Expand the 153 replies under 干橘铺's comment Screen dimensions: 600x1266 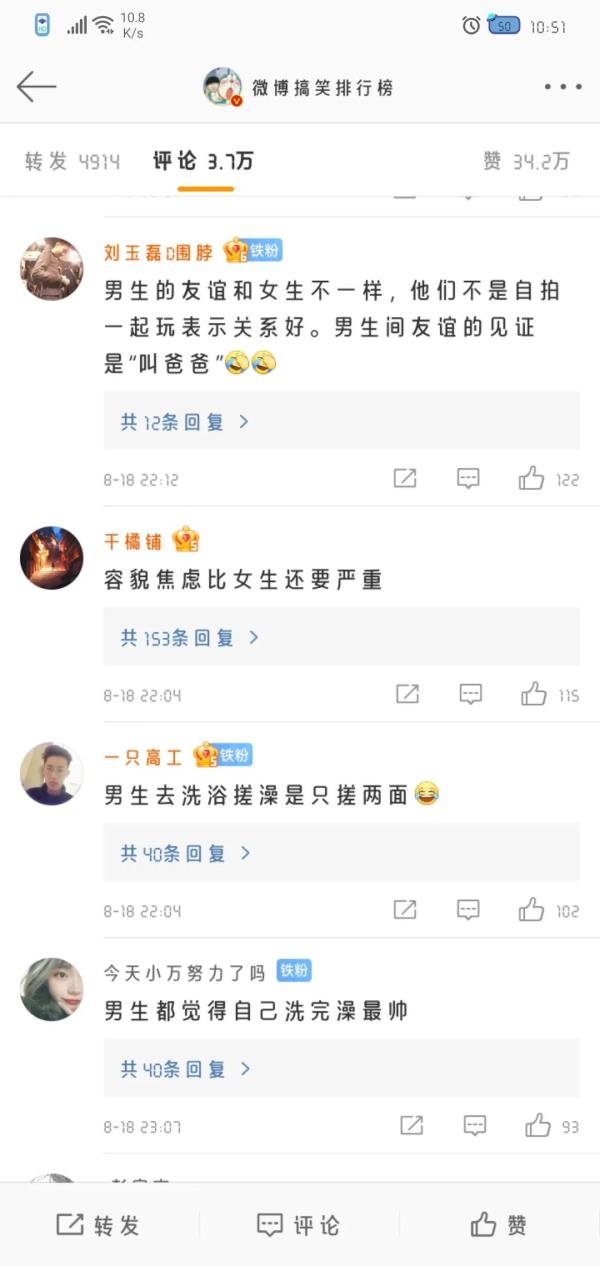(190, 637)
